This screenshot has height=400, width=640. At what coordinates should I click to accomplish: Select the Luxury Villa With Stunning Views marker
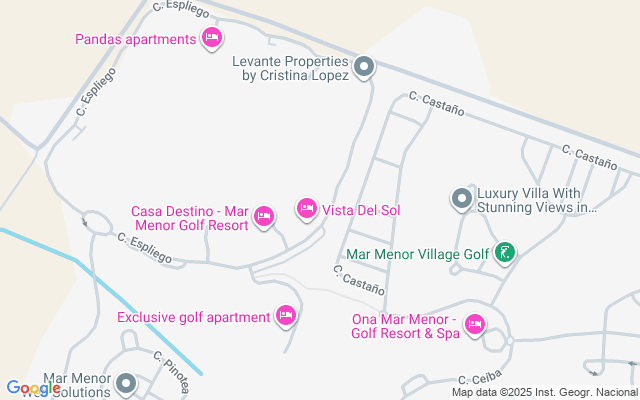461,200
